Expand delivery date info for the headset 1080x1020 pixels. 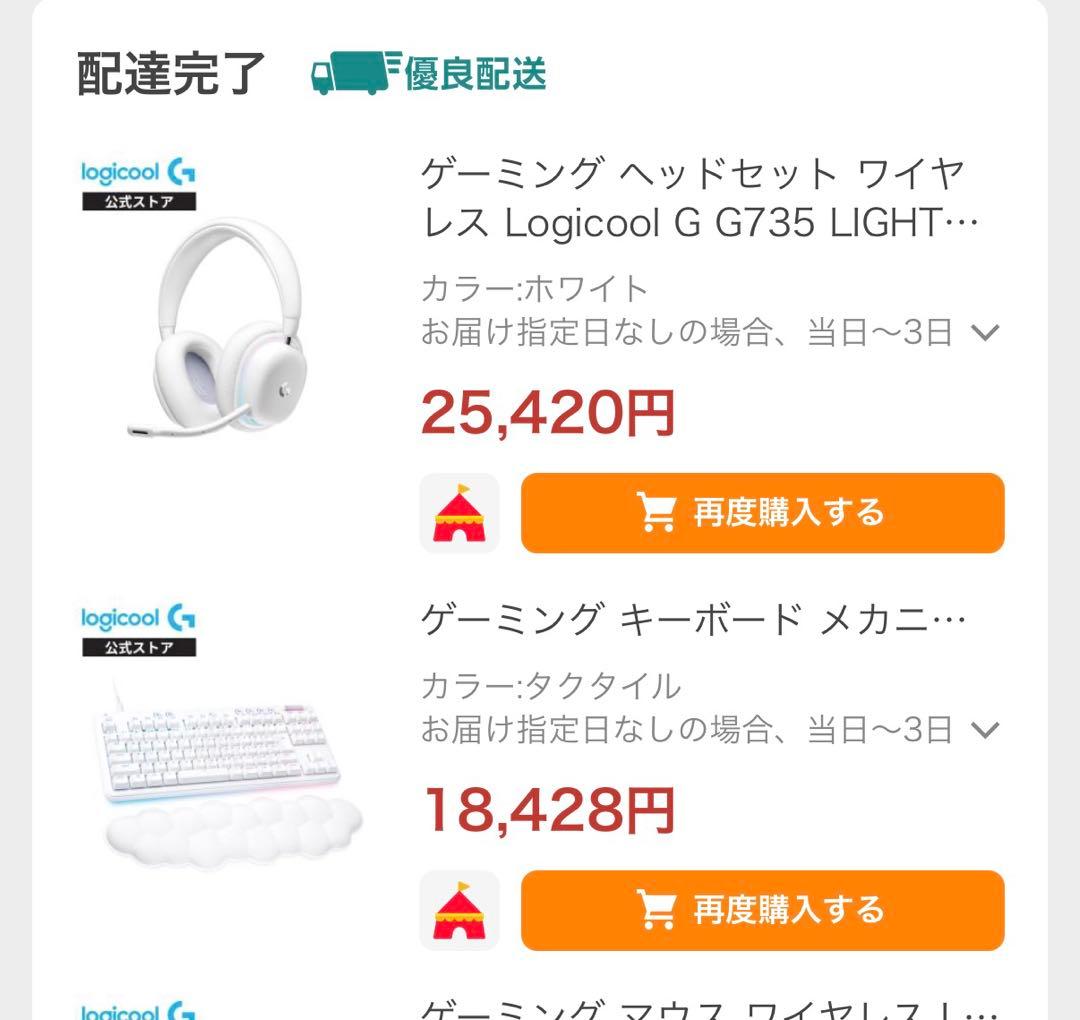pyautogui.click(x=985, y=333)
